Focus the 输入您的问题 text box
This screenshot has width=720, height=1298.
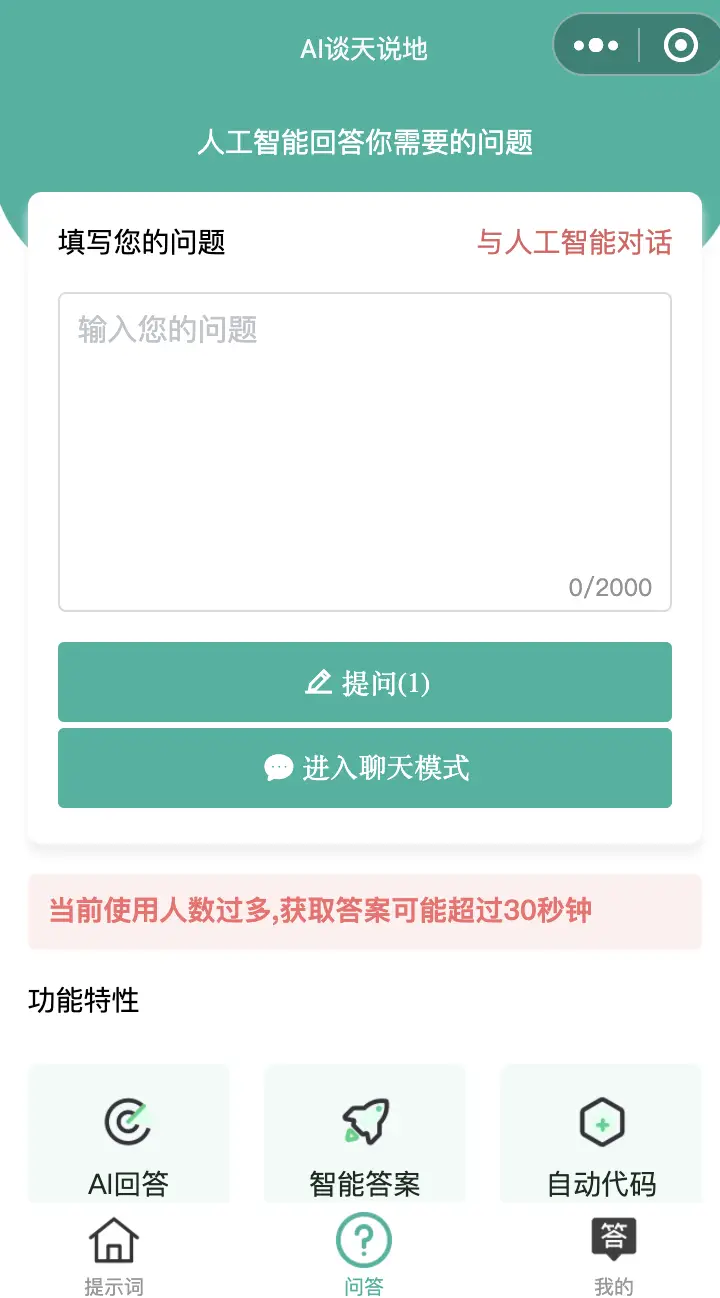pyautogui.click(x=365, y=452)
